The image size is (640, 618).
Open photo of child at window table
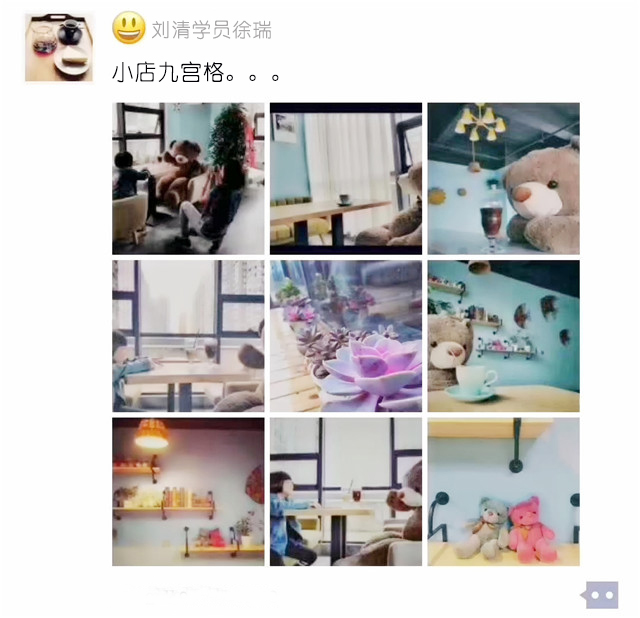(188, 336)
